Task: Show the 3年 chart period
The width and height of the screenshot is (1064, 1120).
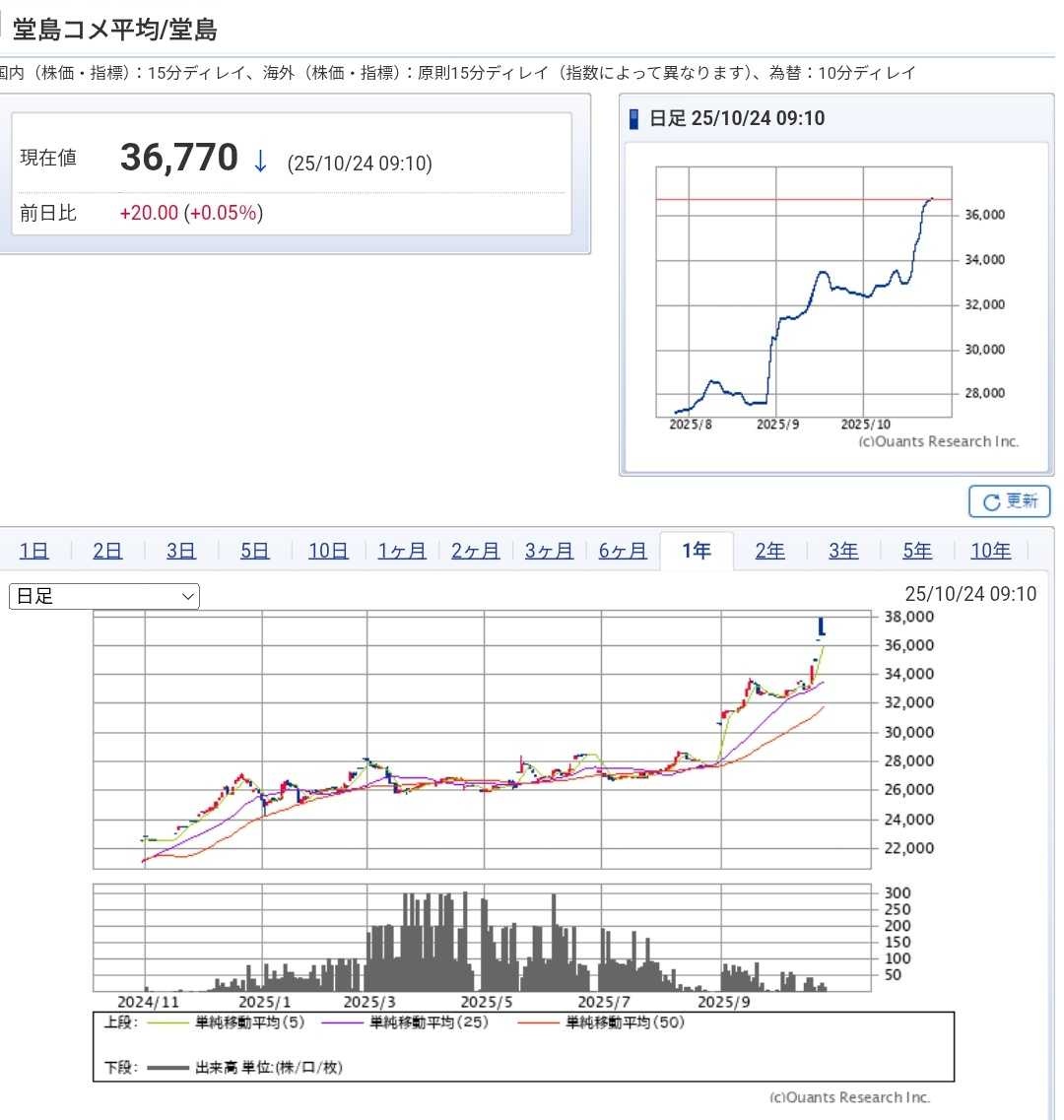Action: tap(843, 551)
